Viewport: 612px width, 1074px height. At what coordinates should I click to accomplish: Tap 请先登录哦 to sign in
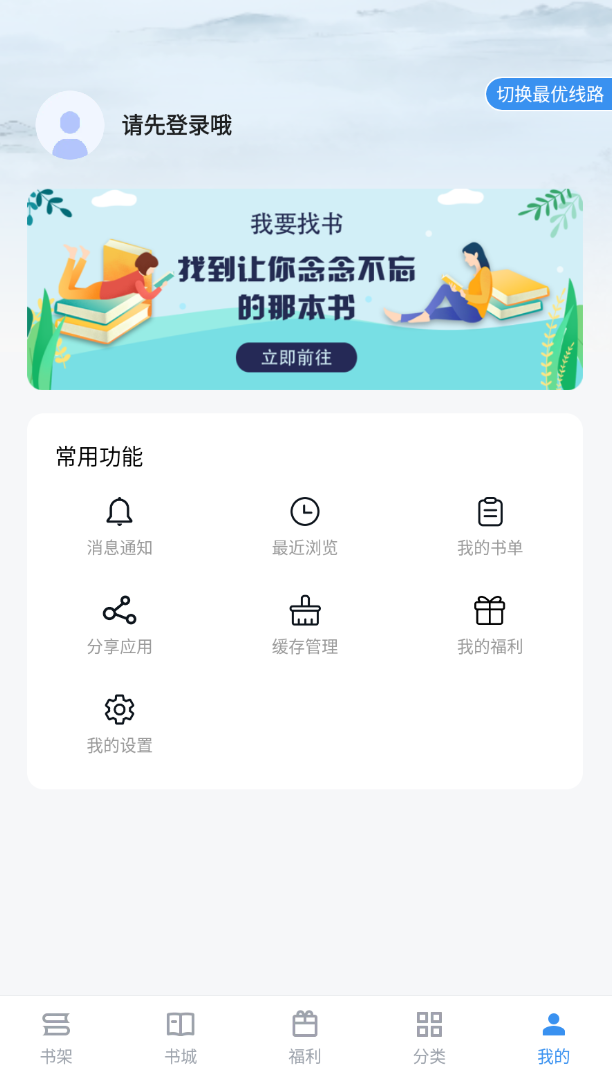pos(177,125)
